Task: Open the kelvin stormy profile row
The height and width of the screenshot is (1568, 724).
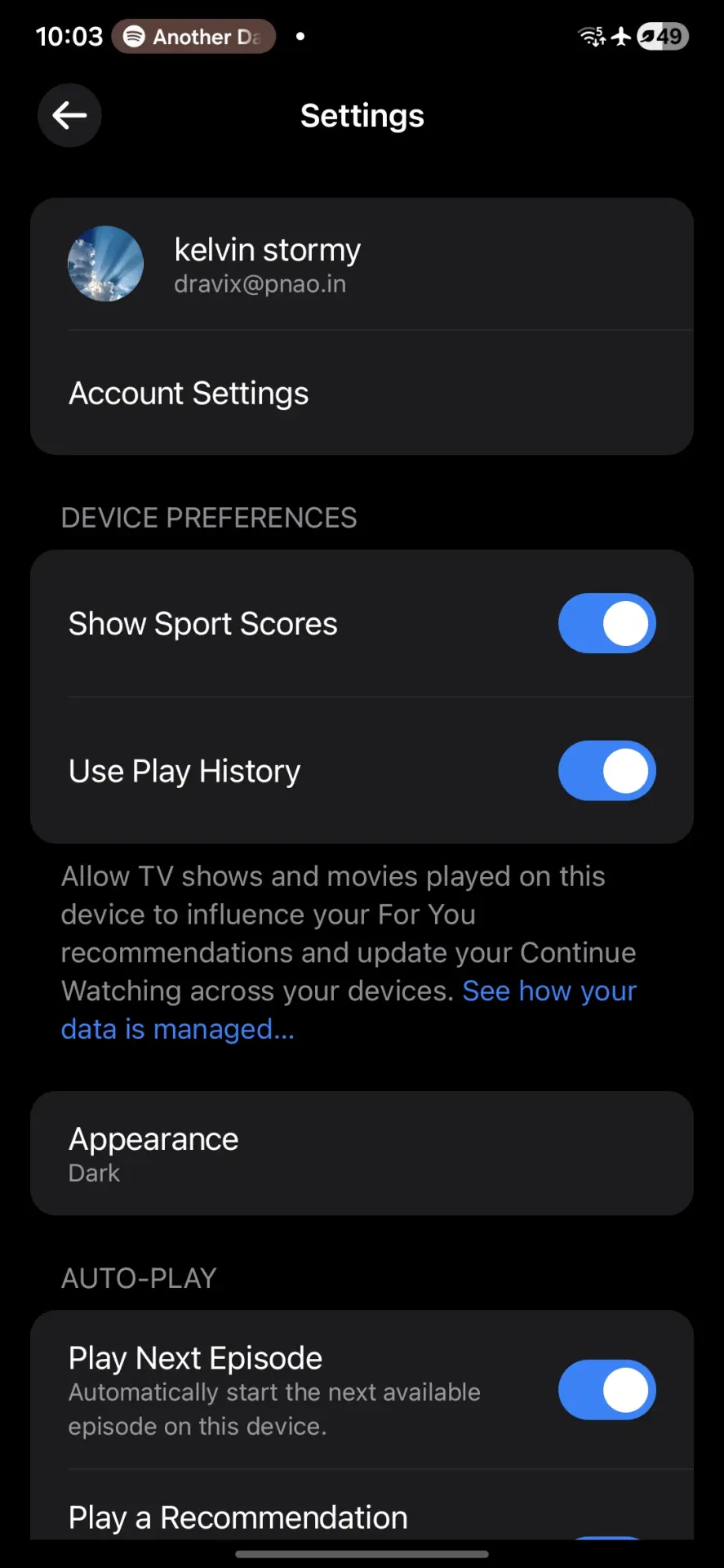Action: (362, 264)
